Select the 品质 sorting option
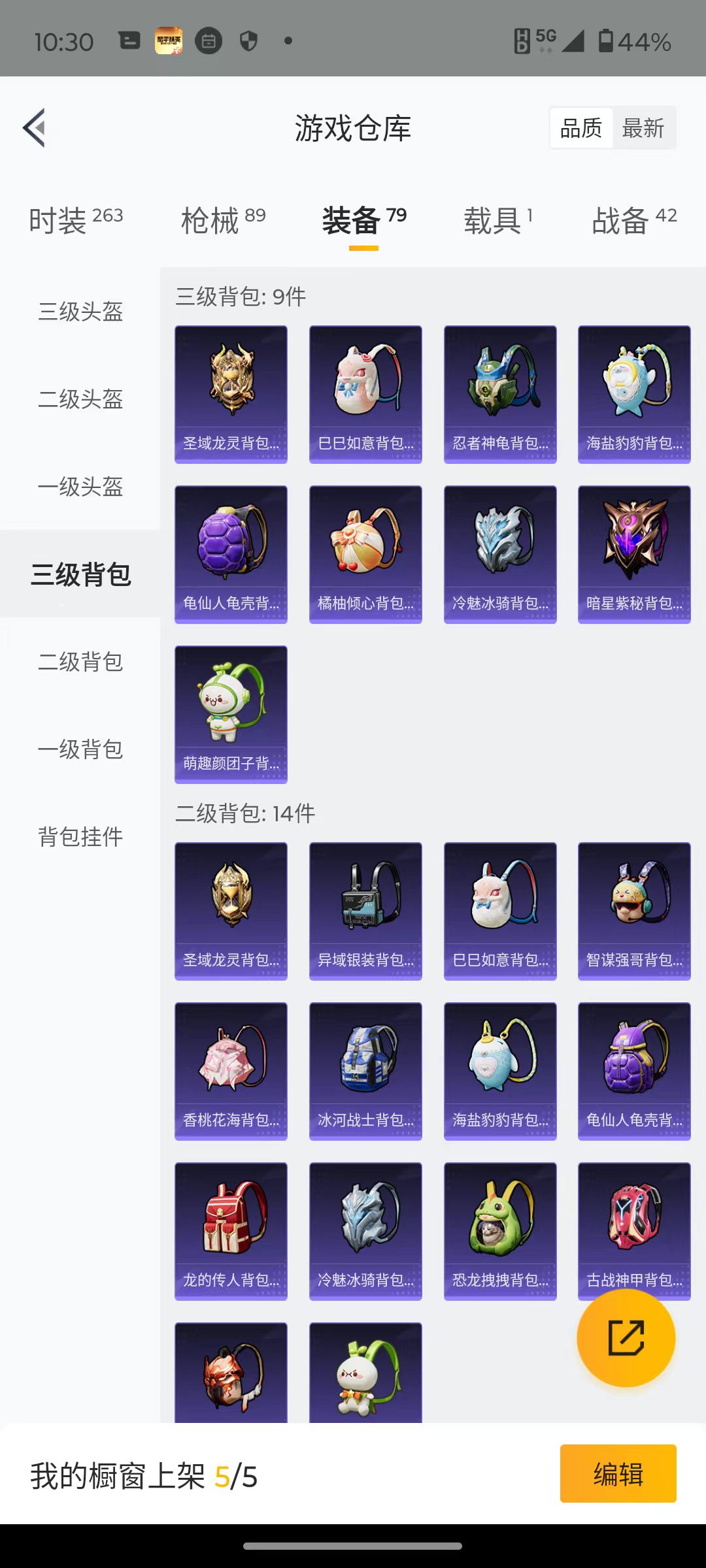Viewport: 706px width, 1568px height. 581,128
